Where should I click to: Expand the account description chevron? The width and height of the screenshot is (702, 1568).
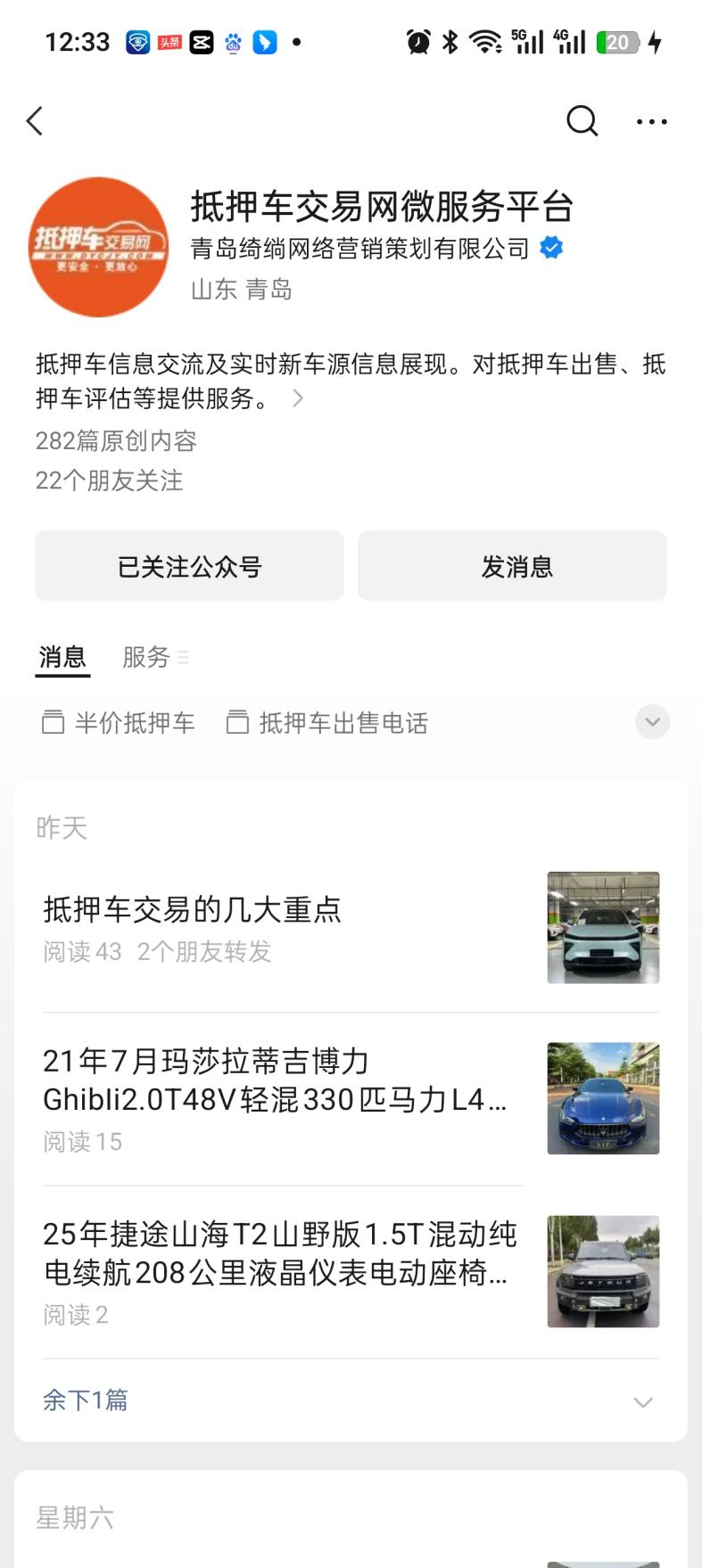pos(298,398)
